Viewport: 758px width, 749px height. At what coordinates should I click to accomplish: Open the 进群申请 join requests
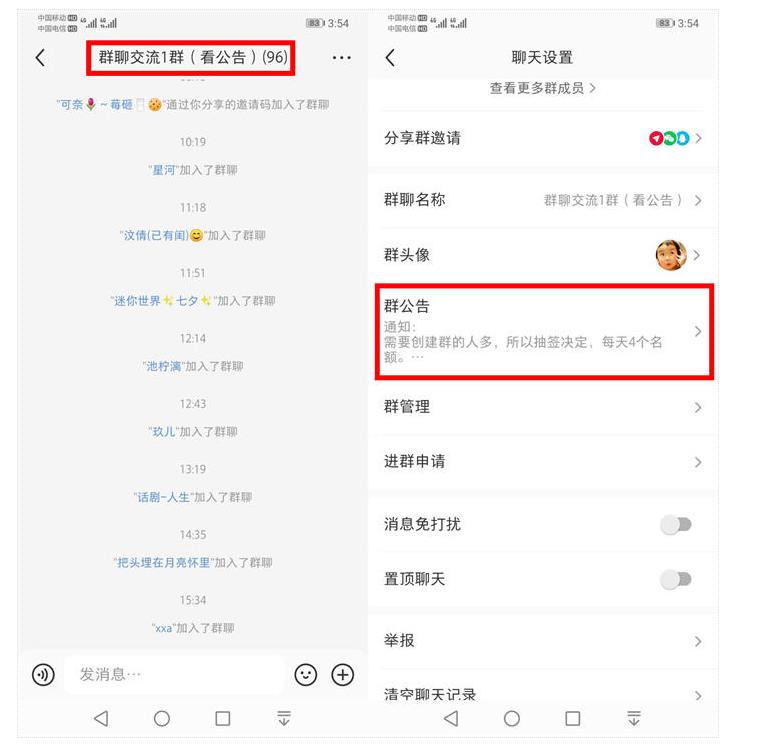coord(543,461)
